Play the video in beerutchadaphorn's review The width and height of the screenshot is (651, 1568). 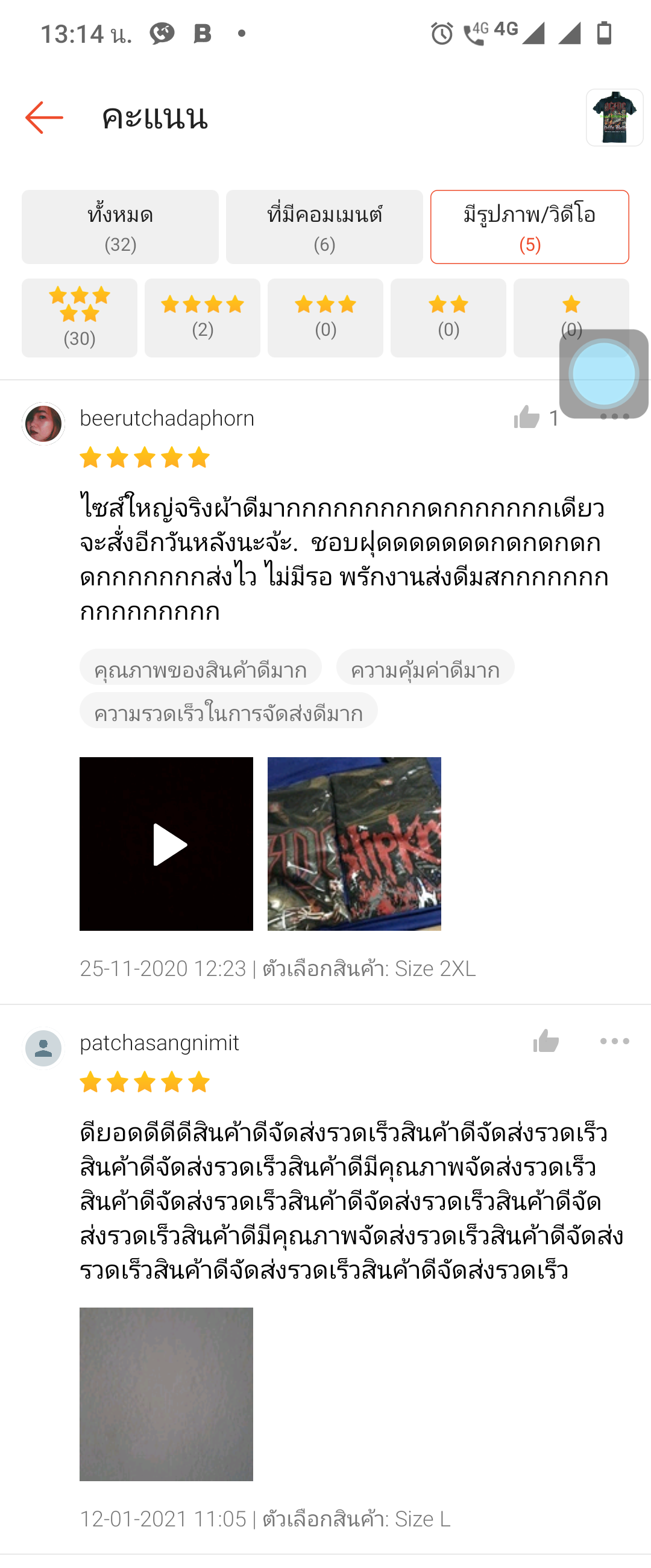(166, 843)
